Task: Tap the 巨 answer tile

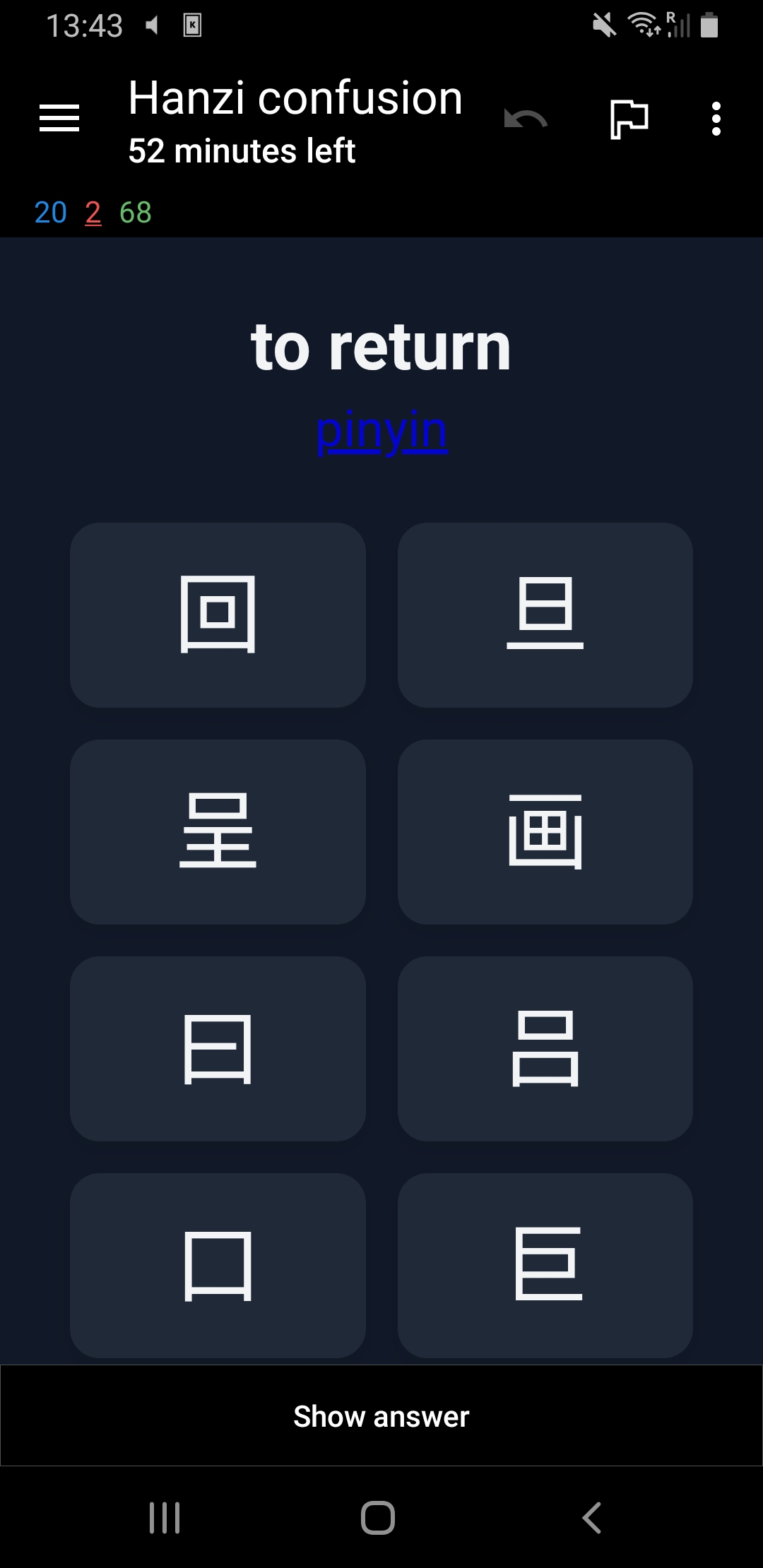Action: point(545,1265)
